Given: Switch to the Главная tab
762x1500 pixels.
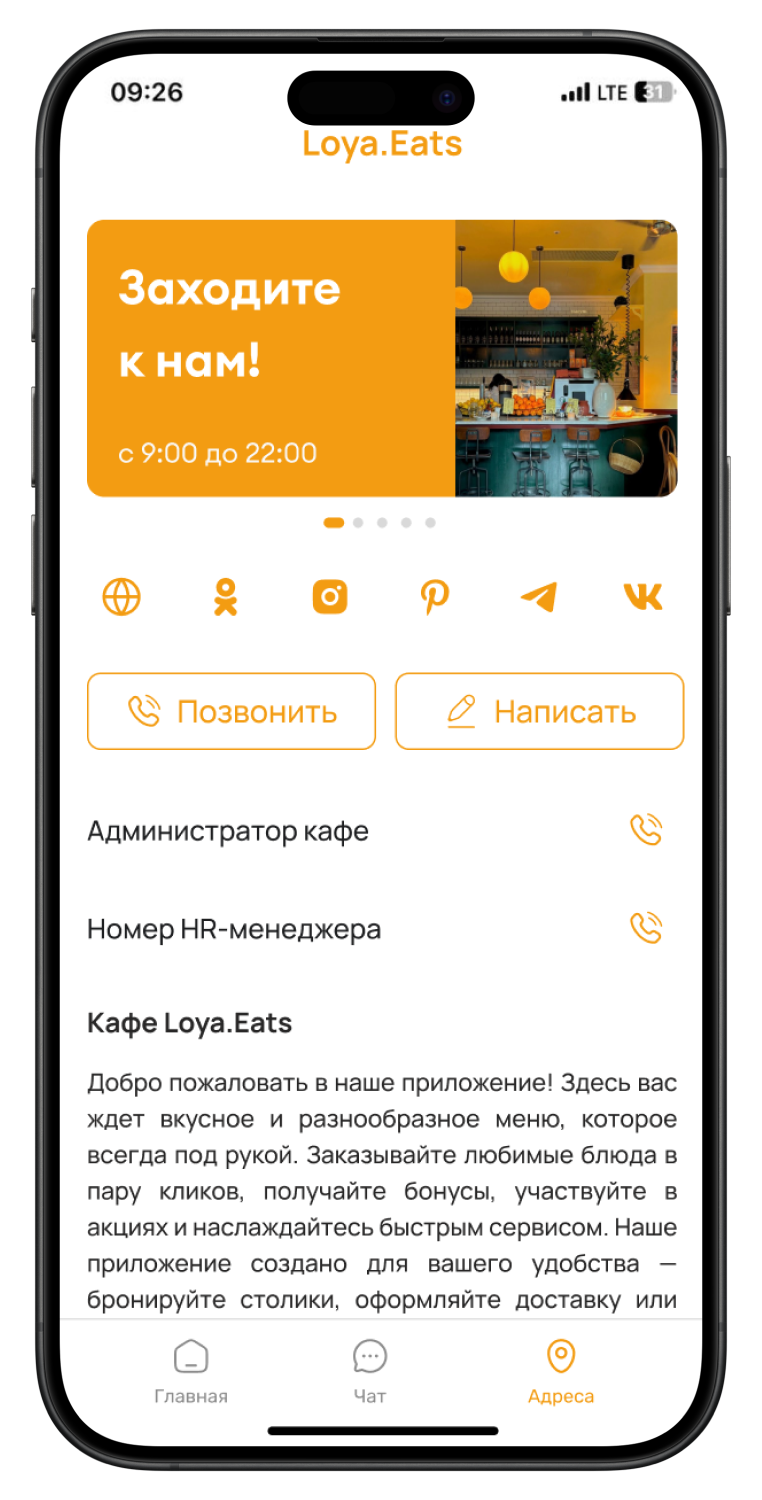Looking at the screenshot, I should pyautogui.click(x=191, y=1372).
